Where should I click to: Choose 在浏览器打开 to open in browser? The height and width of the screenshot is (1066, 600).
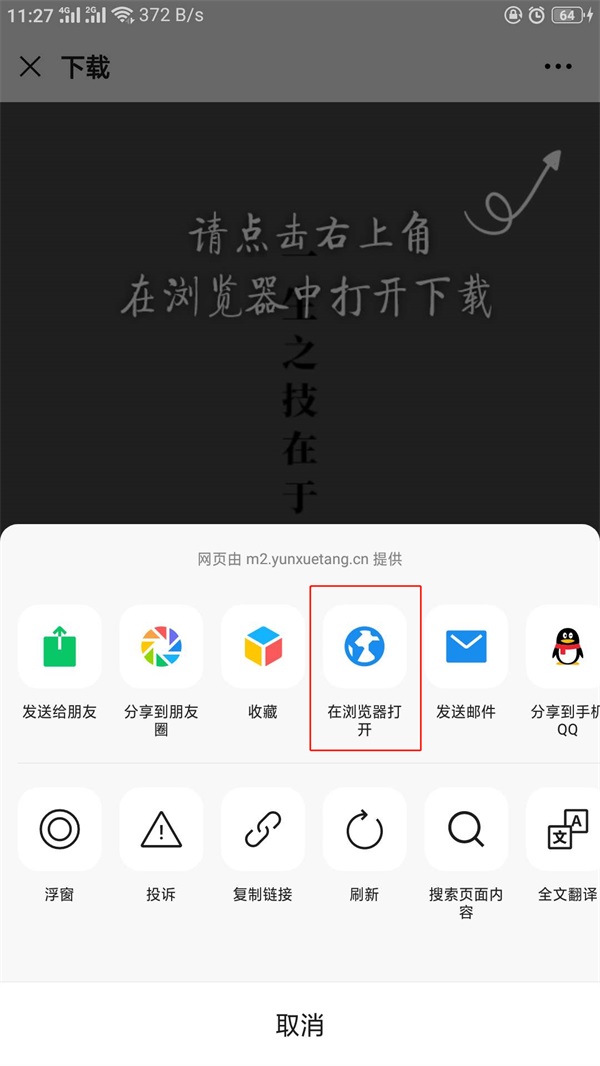[x=365, y=647]
